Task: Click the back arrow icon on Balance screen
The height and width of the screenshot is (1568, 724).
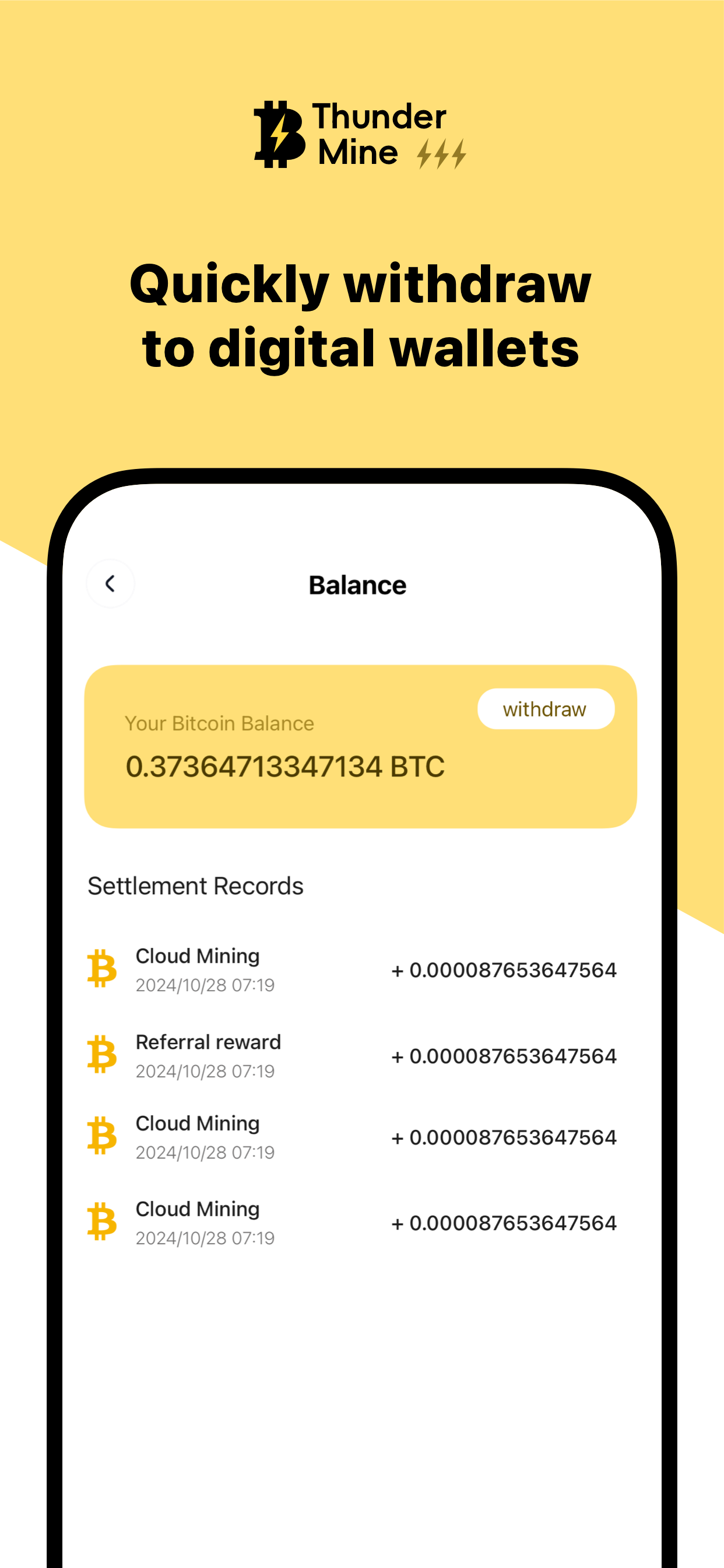Action: 111,583
